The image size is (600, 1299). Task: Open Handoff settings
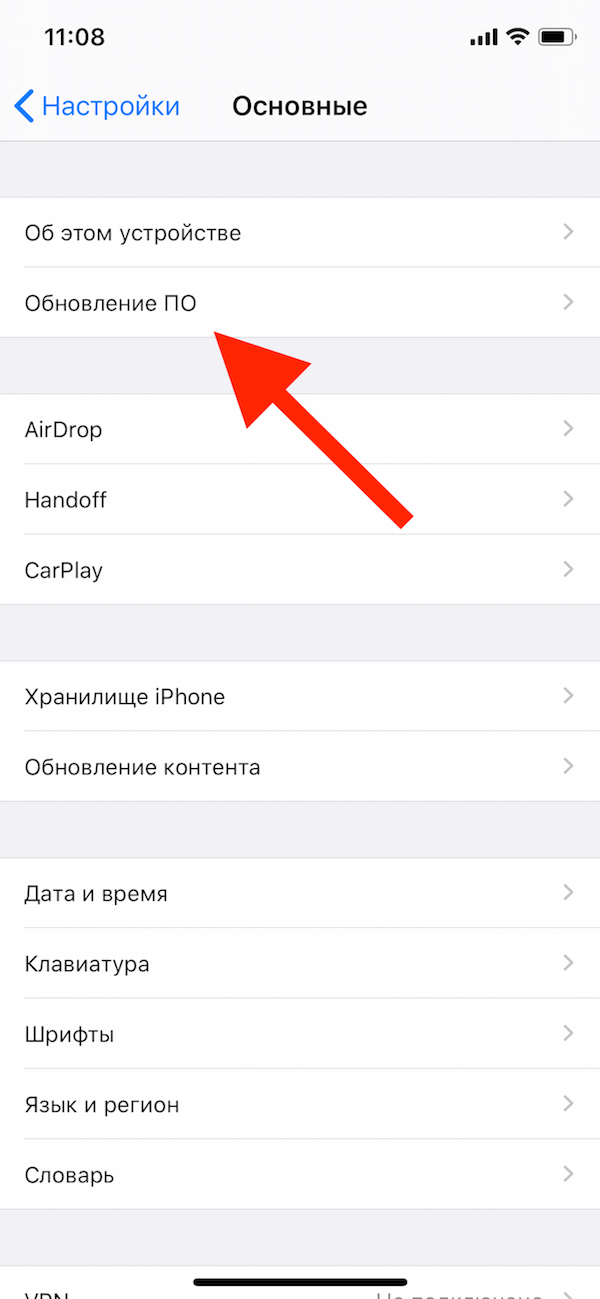click(x=300, y=499)
